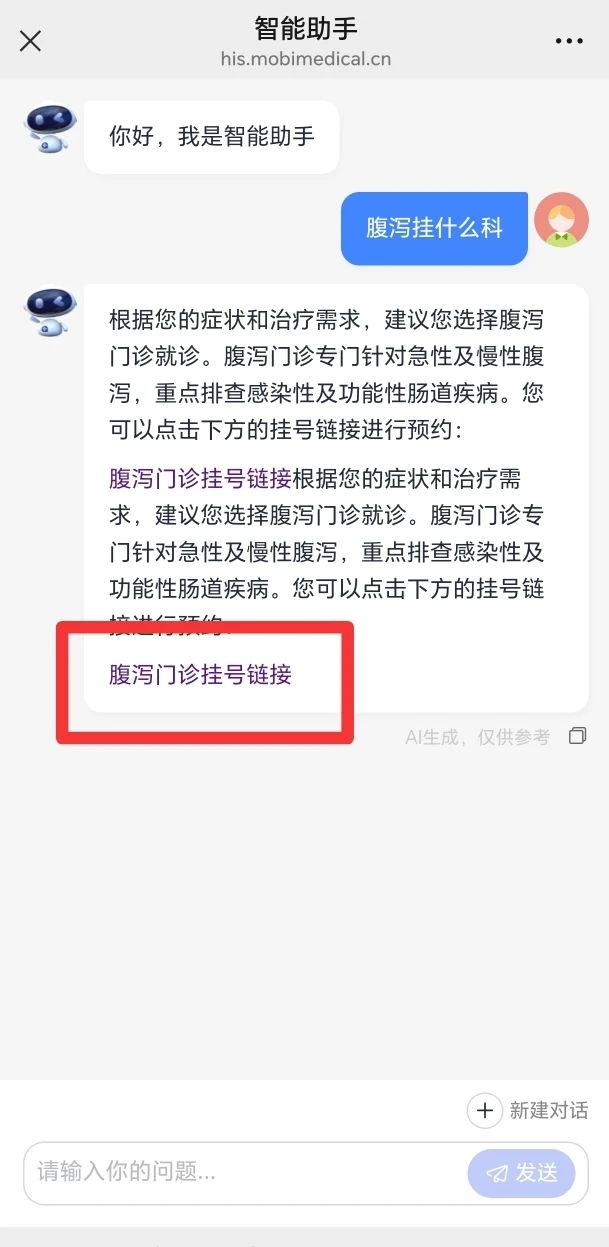Open the three-dot overflow menu

pyautogui.click(x=568, y=41)
